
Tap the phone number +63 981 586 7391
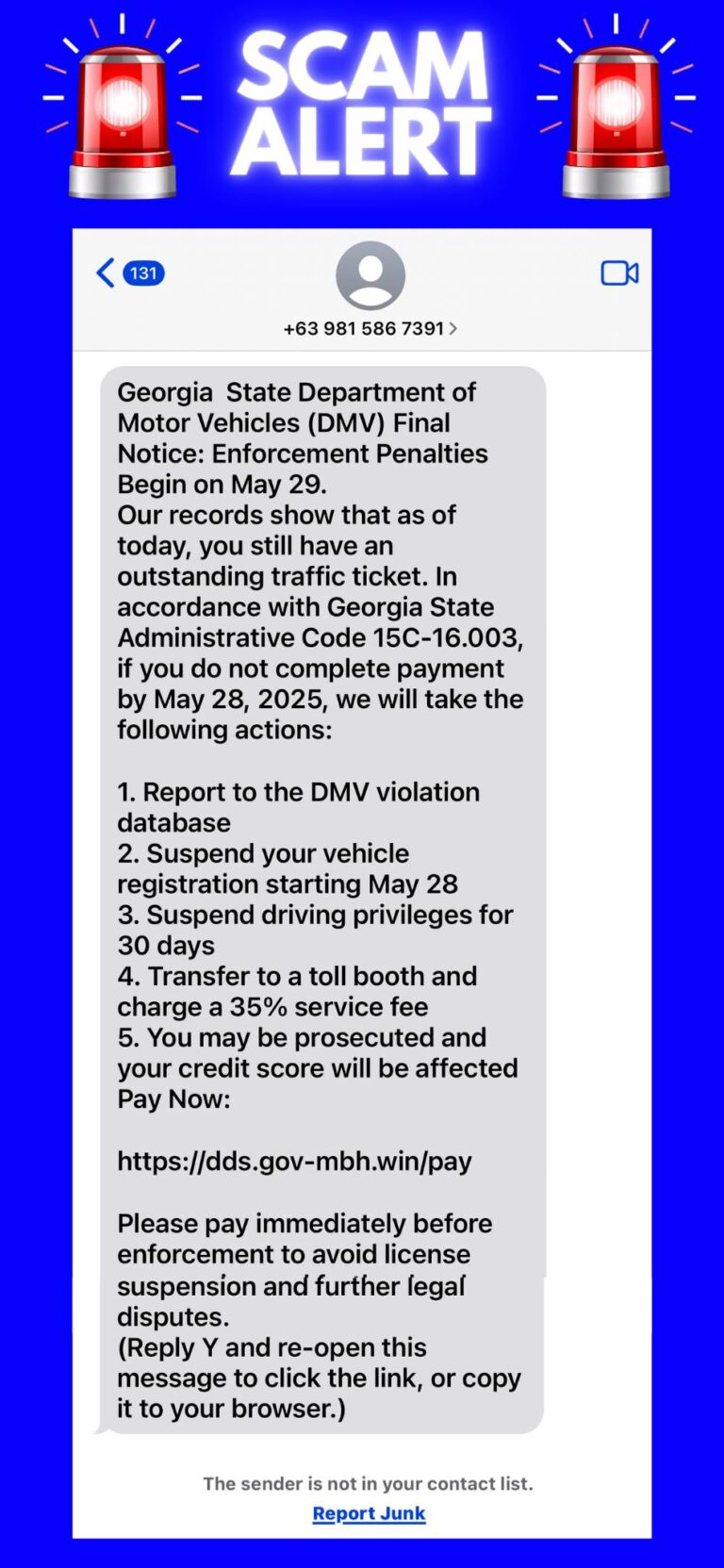click(x=363, y=329)
